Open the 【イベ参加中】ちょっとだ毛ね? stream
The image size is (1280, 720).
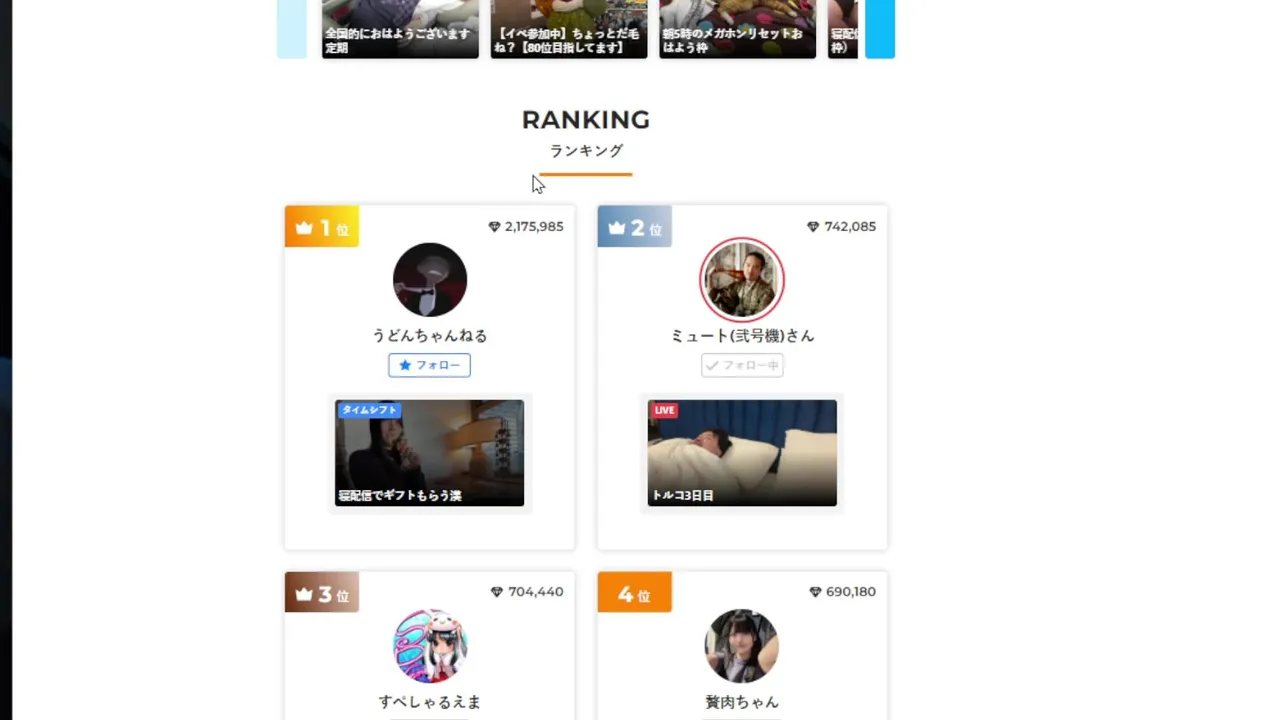(569, 28)
